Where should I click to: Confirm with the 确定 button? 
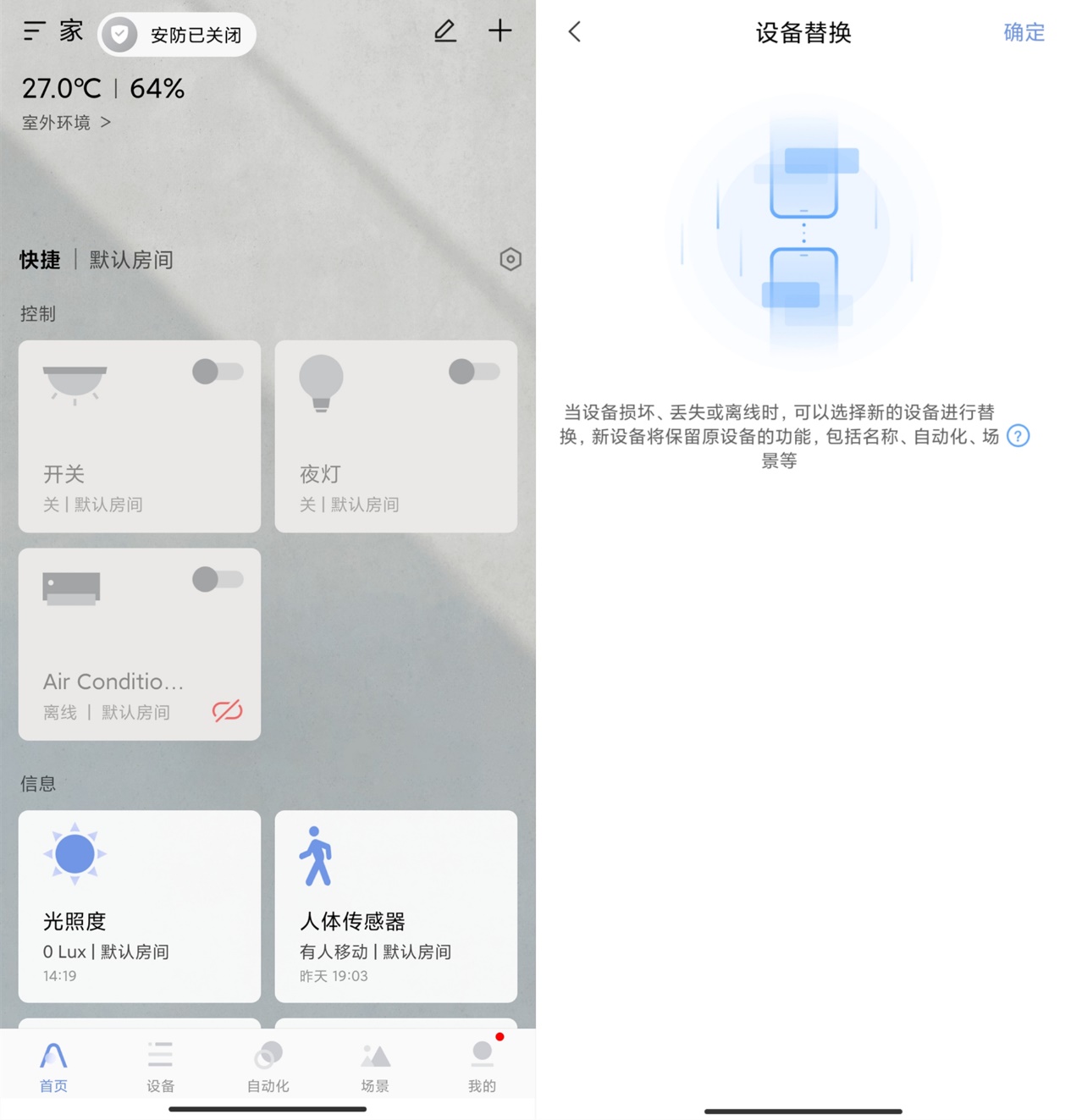(1024, 32)
